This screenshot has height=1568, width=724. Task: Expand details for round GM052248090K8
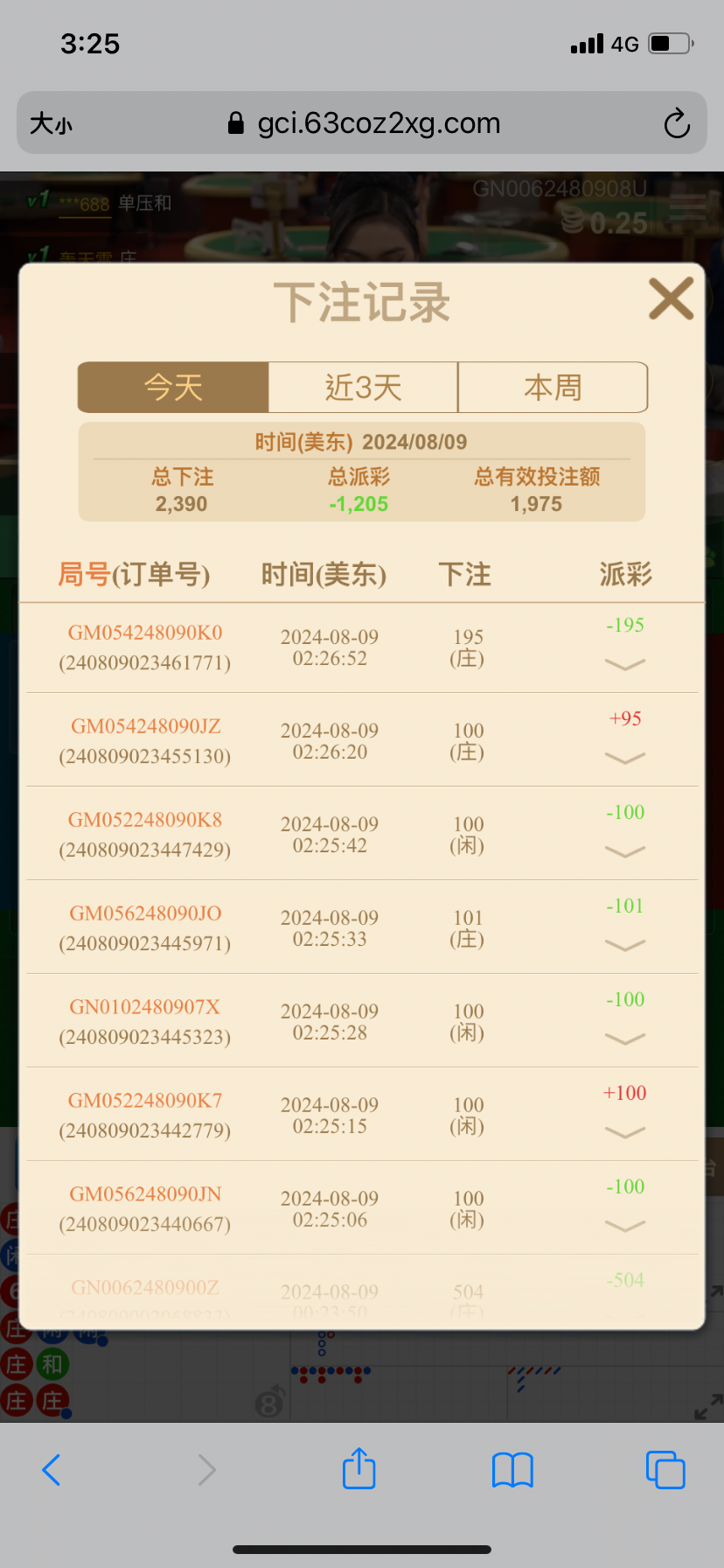[625, 851]
